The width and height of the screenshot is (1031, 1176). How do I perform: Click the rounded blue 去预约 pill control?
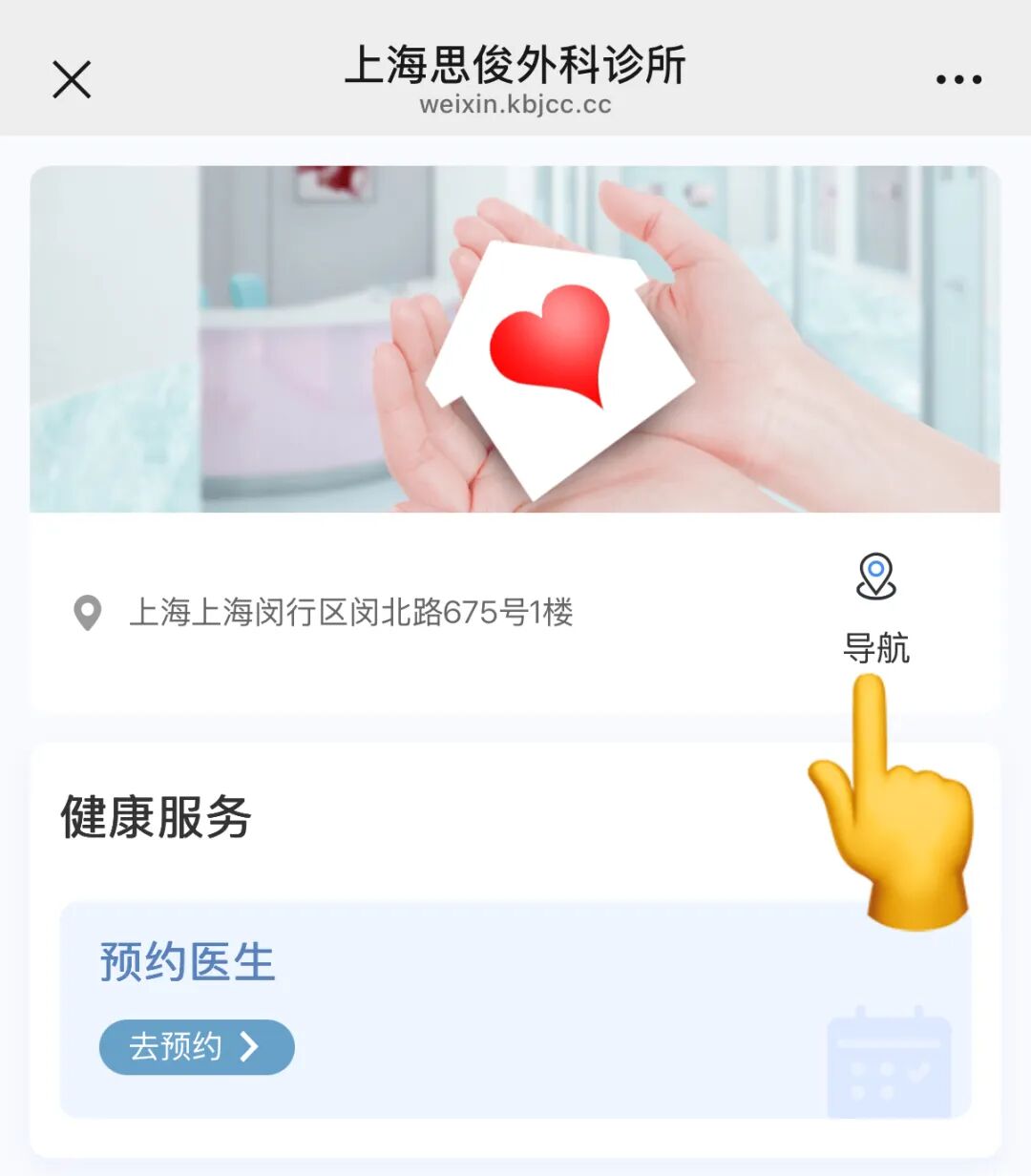[x=196, y=1047]
